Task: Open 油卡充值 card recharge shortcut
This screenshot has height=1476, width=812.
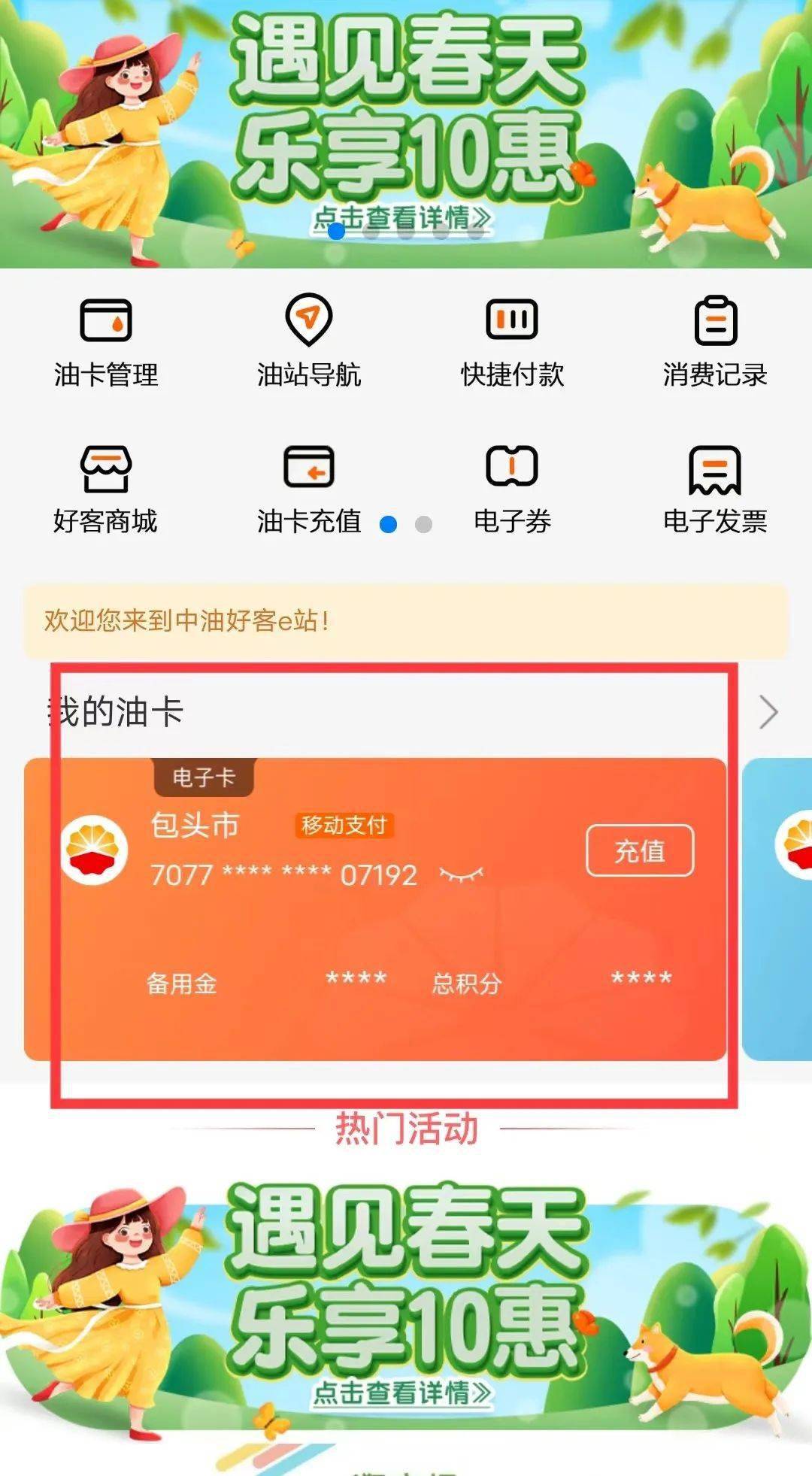Action: [309, 489]
